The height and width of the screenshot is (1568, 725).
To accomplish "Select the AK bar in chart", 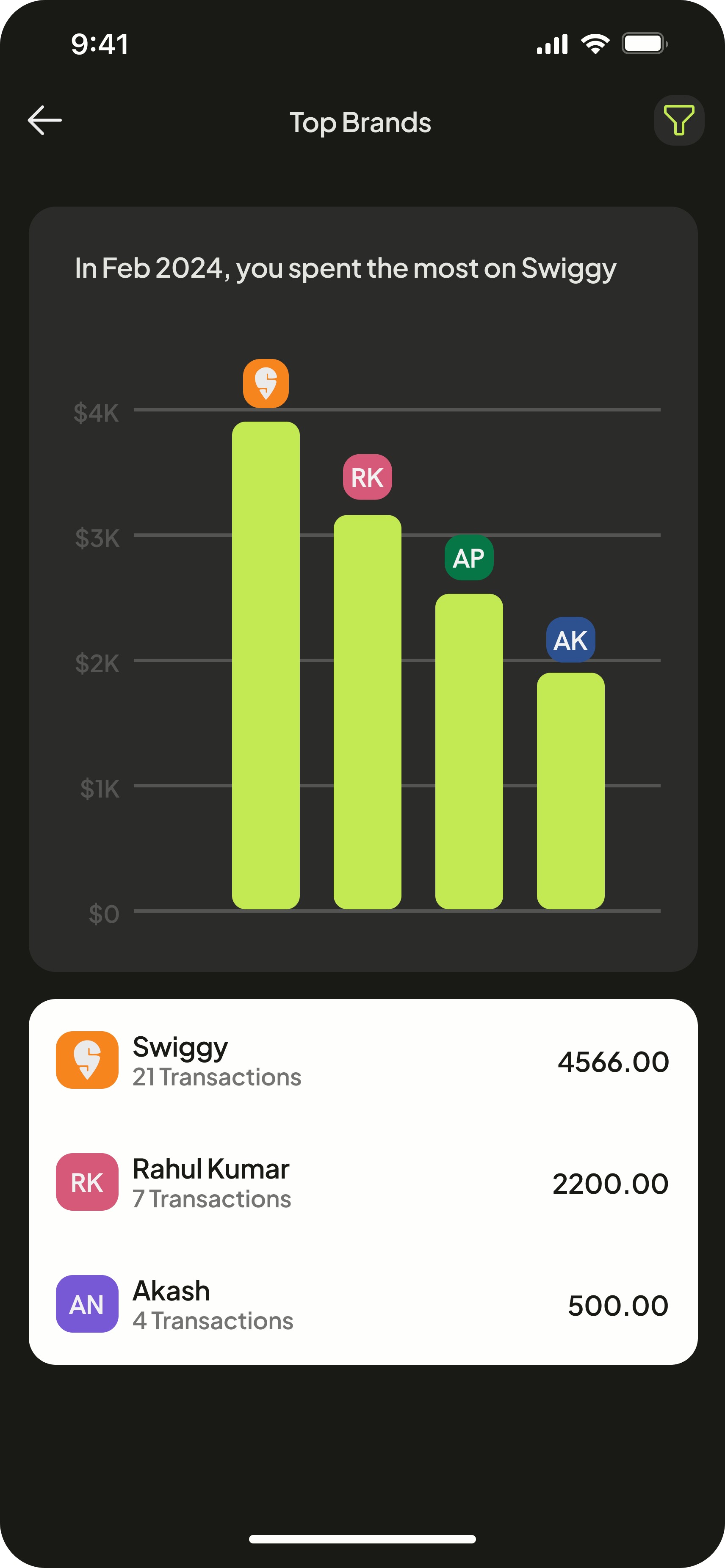I will [571, 791].
